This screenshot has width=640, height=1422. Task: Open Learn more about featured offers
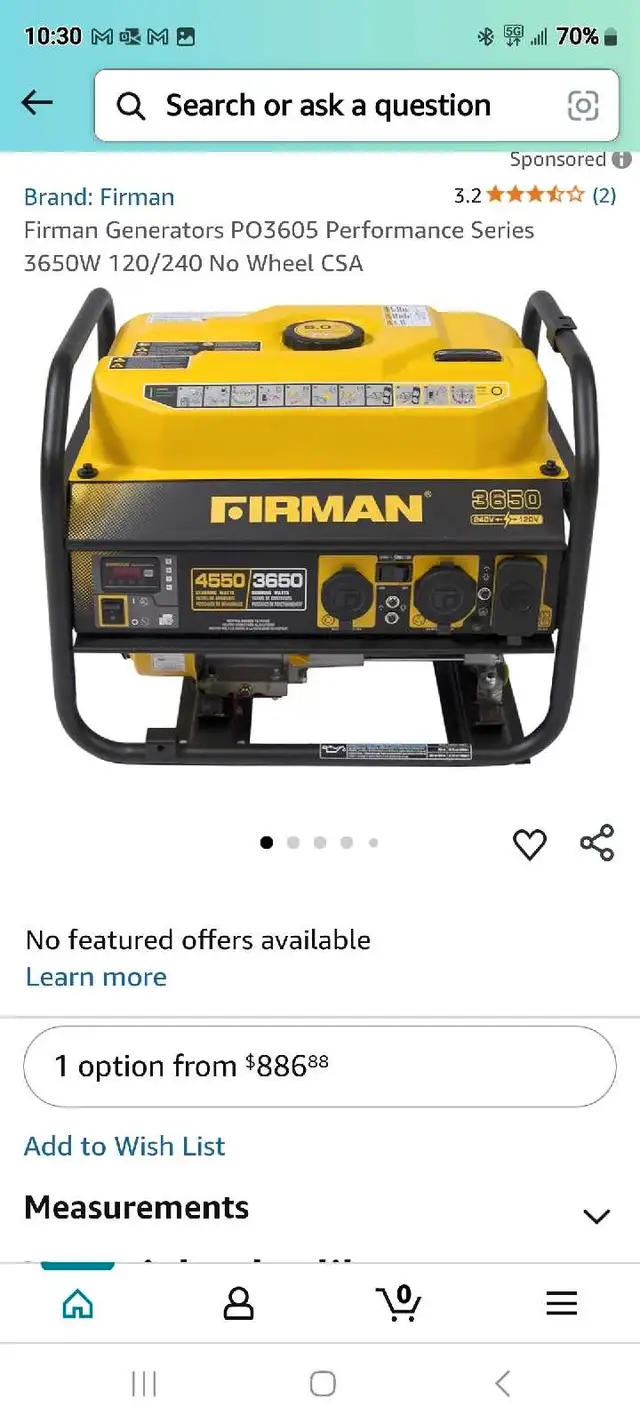point(96,977)
